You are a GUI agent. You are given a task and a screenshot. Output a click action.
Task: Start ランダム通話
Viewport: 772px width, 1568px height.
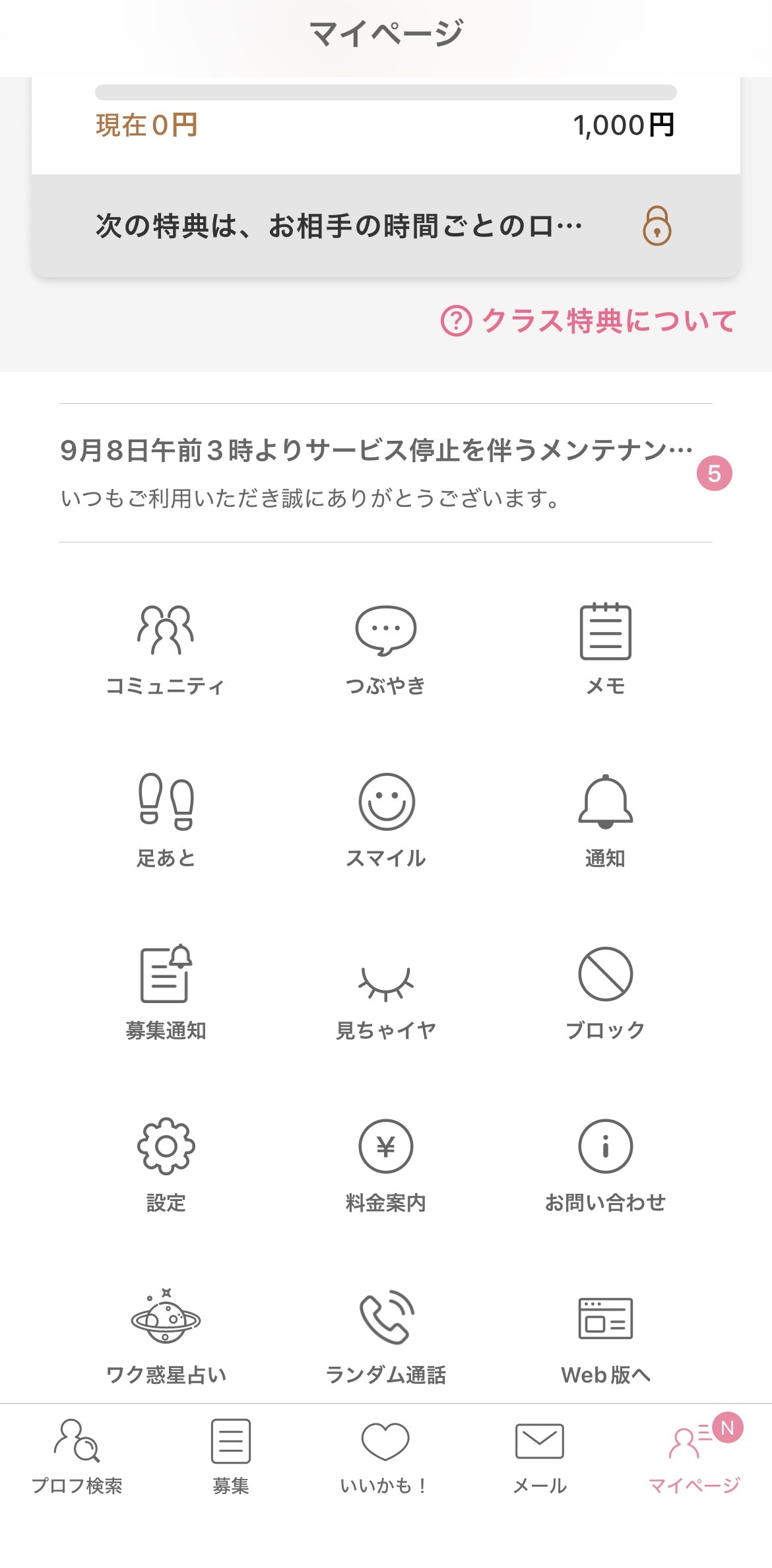[386, 1337]
